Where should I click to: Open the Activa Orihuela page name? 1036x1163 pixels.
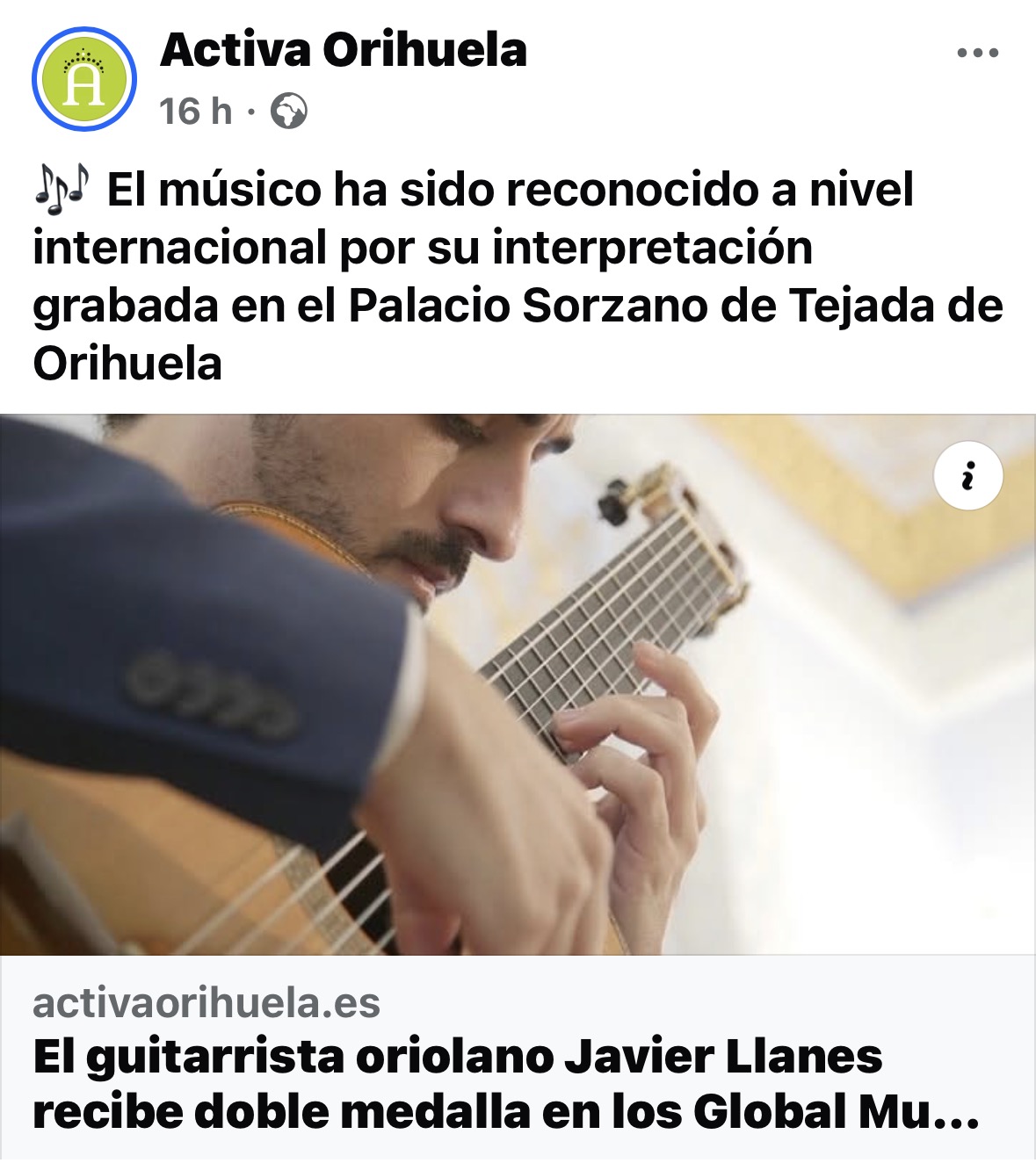344,50
